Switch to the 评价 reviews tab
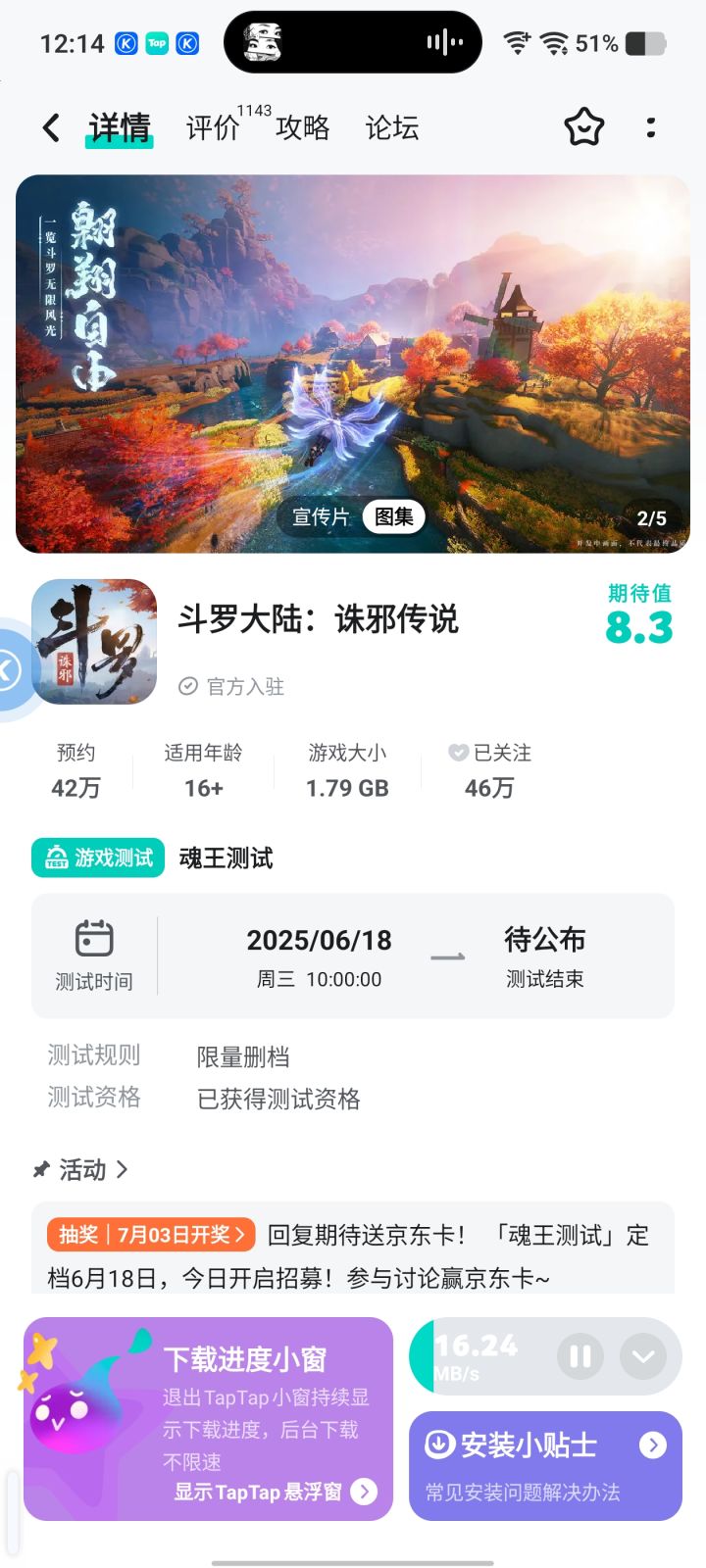The height and width of the screenshot is (1568, 706). click(213, 127)
